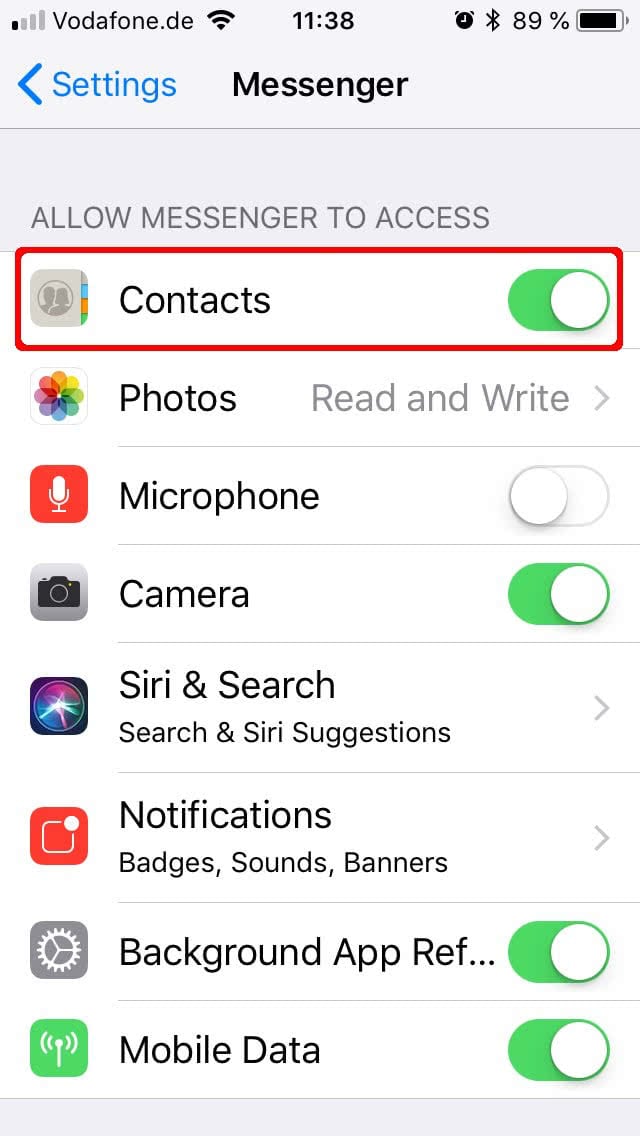The height and width of the screenshot is (1136, 640).
Task: Disable Contacts access for Messenger
Action: tap(558, 300)
